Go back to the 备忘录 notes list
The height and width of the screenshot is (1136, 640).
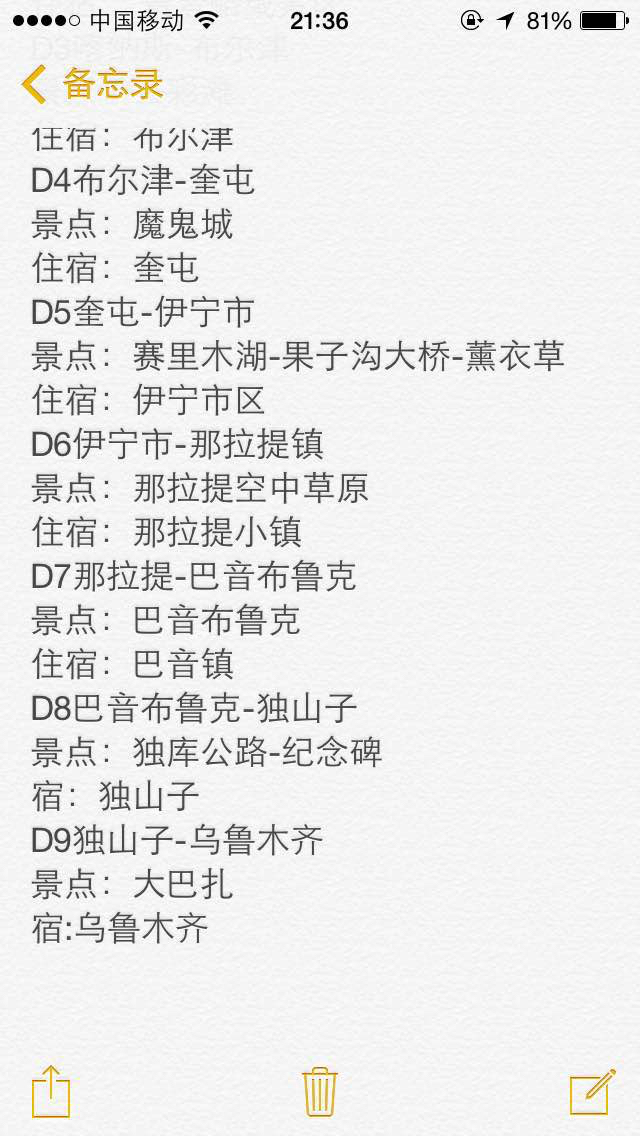coord(92,85)
